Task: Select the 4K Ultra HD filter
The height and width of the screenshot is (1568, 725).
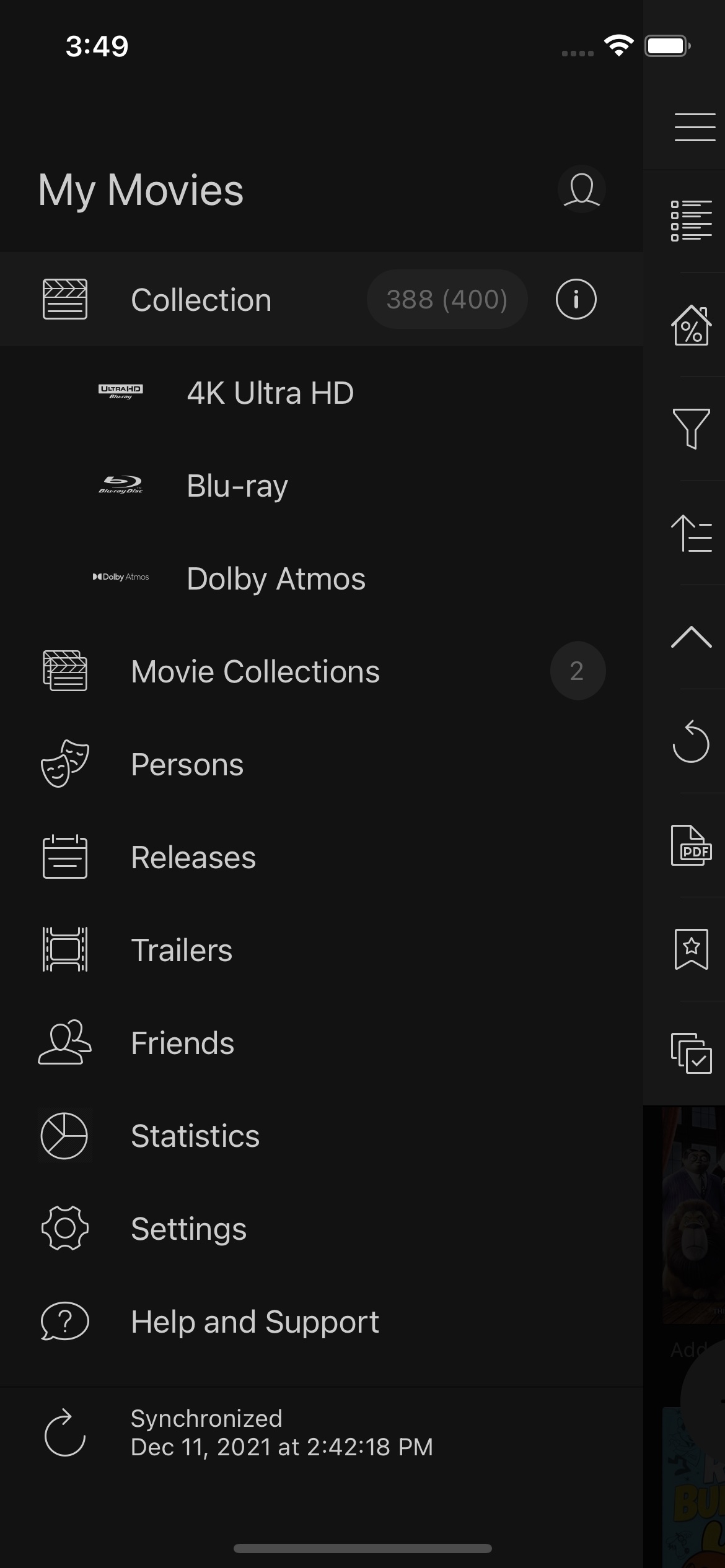Action: (270, 393)
